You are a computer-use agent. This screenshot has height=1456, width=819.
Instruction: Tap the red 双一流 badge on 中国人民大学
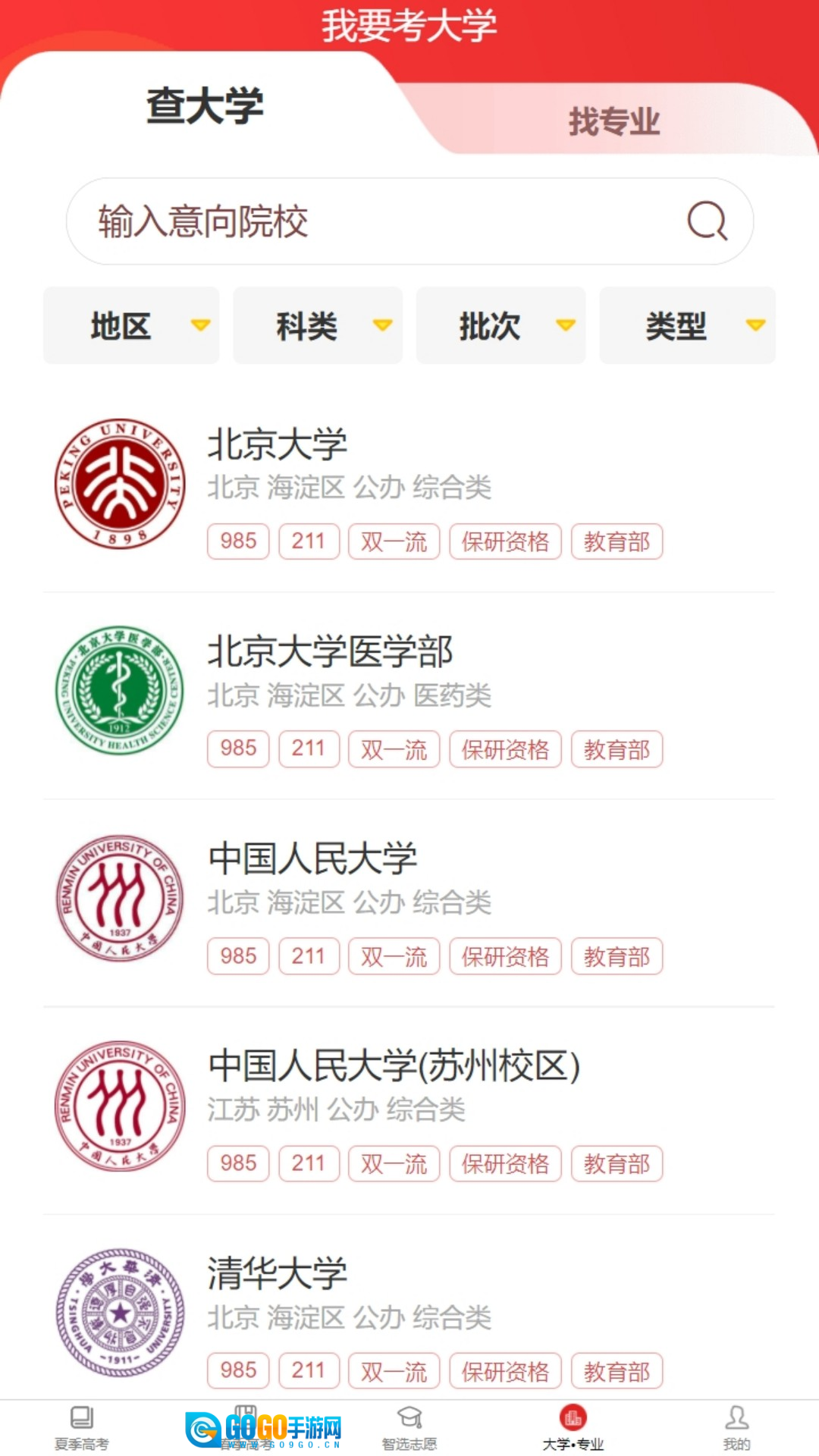coord(394,956)
